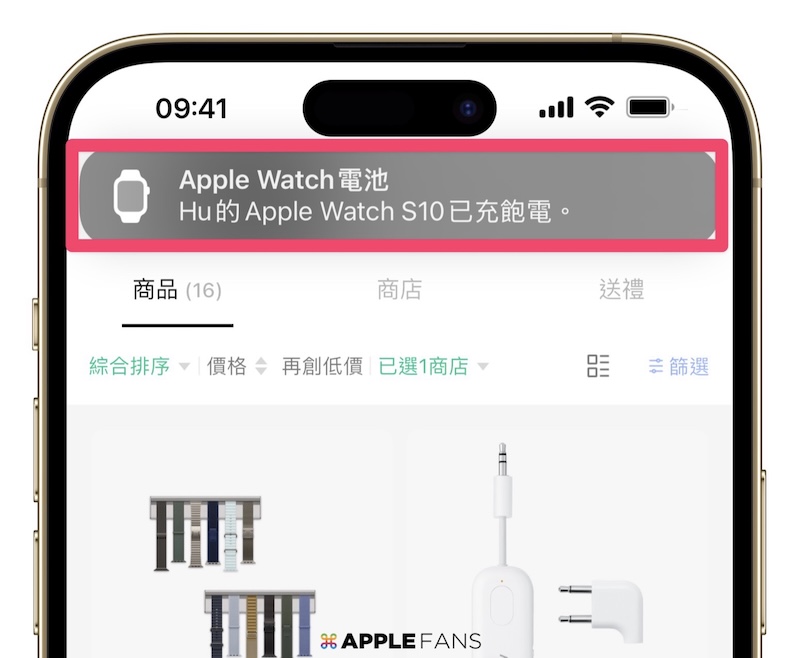Toggle the list layout view icon
This screenshot has width=800, height=658.
pyautogui.click(x=598, y=366)
